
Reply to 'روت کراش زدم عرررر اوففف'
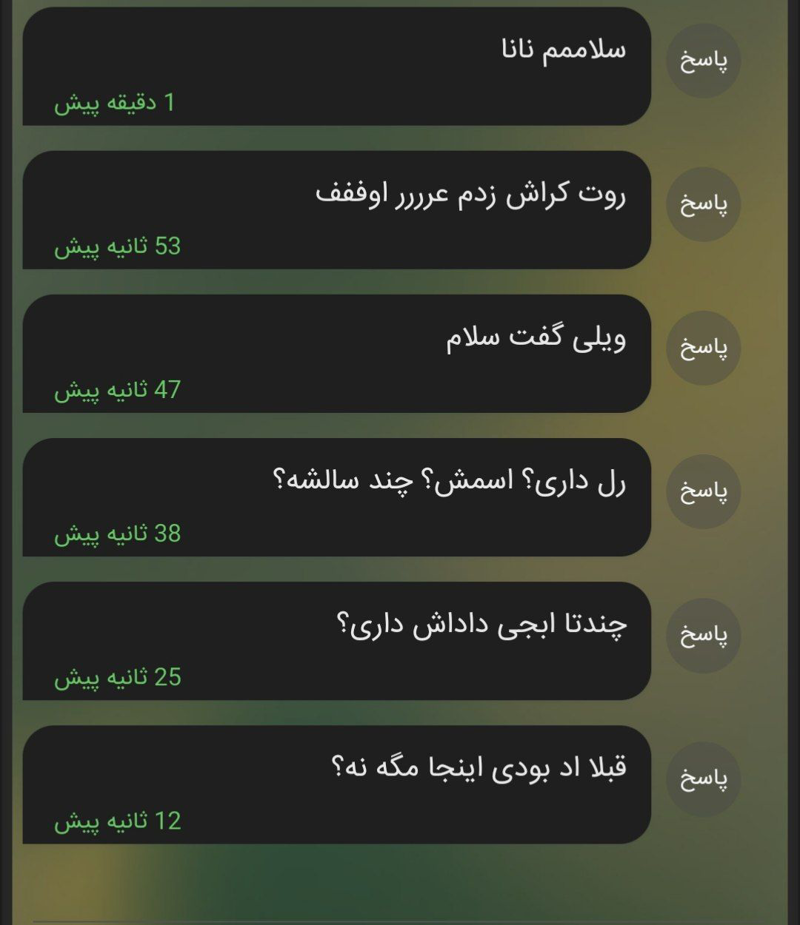click(x=703, y=204)
